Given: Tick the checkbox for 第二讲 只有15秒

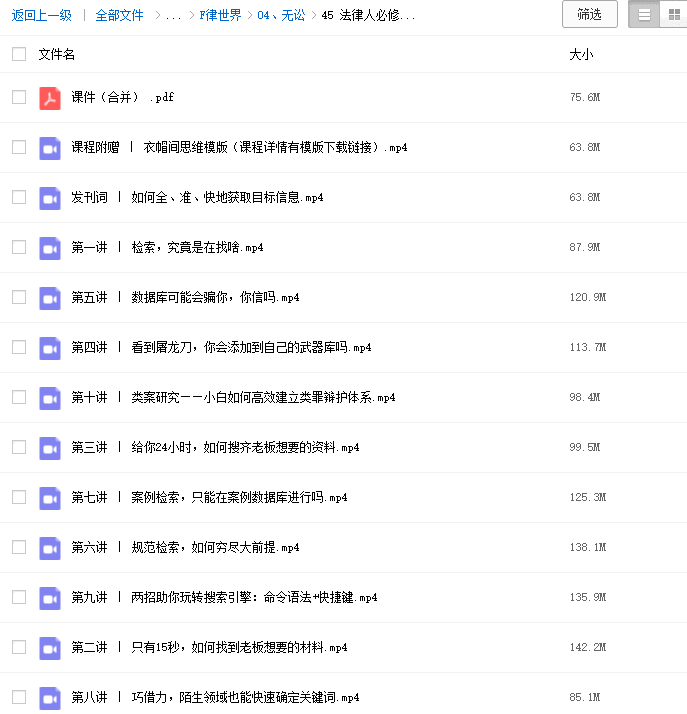Looking at the screenshot, I should click(x=19, y=647).
